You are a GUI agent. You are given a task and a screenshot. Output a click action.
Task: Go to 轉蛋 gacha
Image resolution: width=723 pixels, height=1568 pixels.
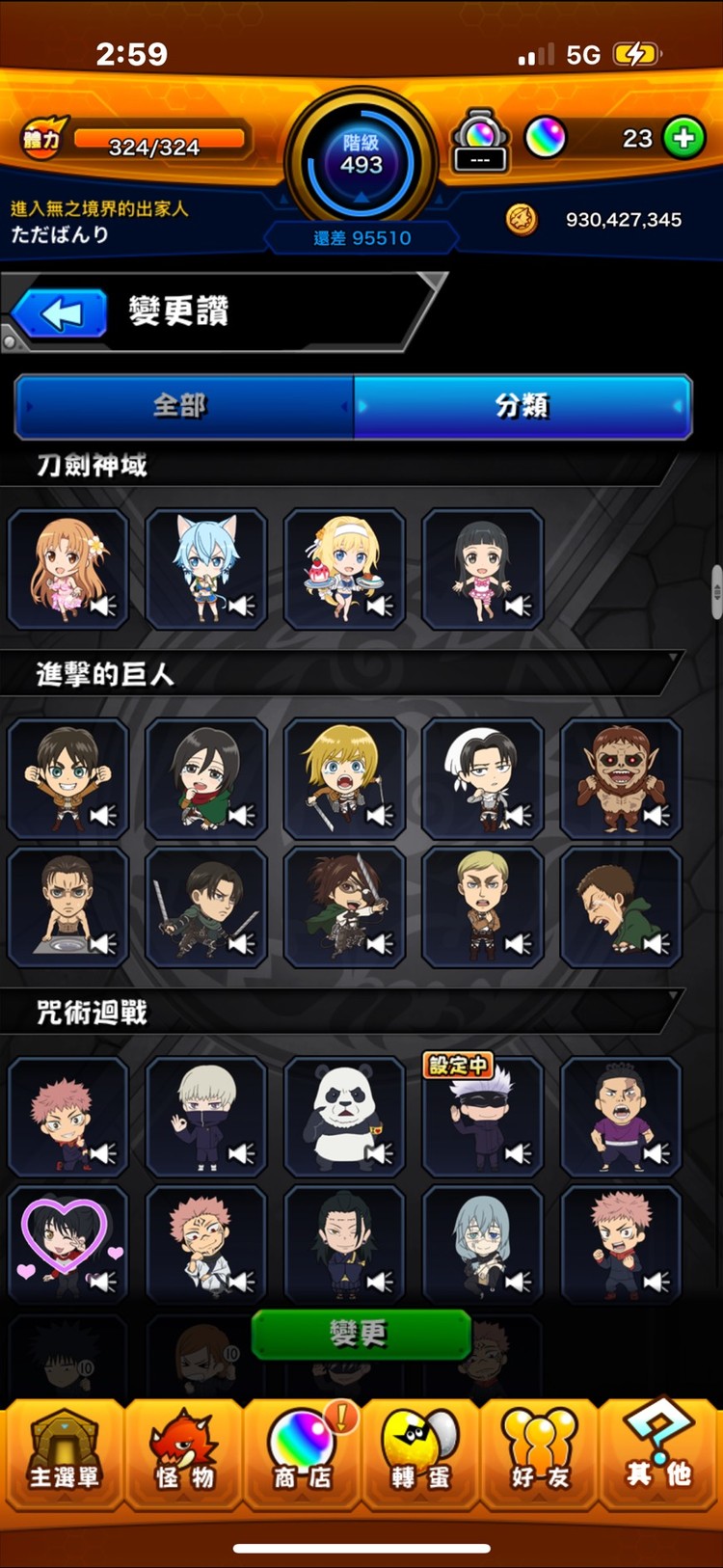(x=421, y=1454)
